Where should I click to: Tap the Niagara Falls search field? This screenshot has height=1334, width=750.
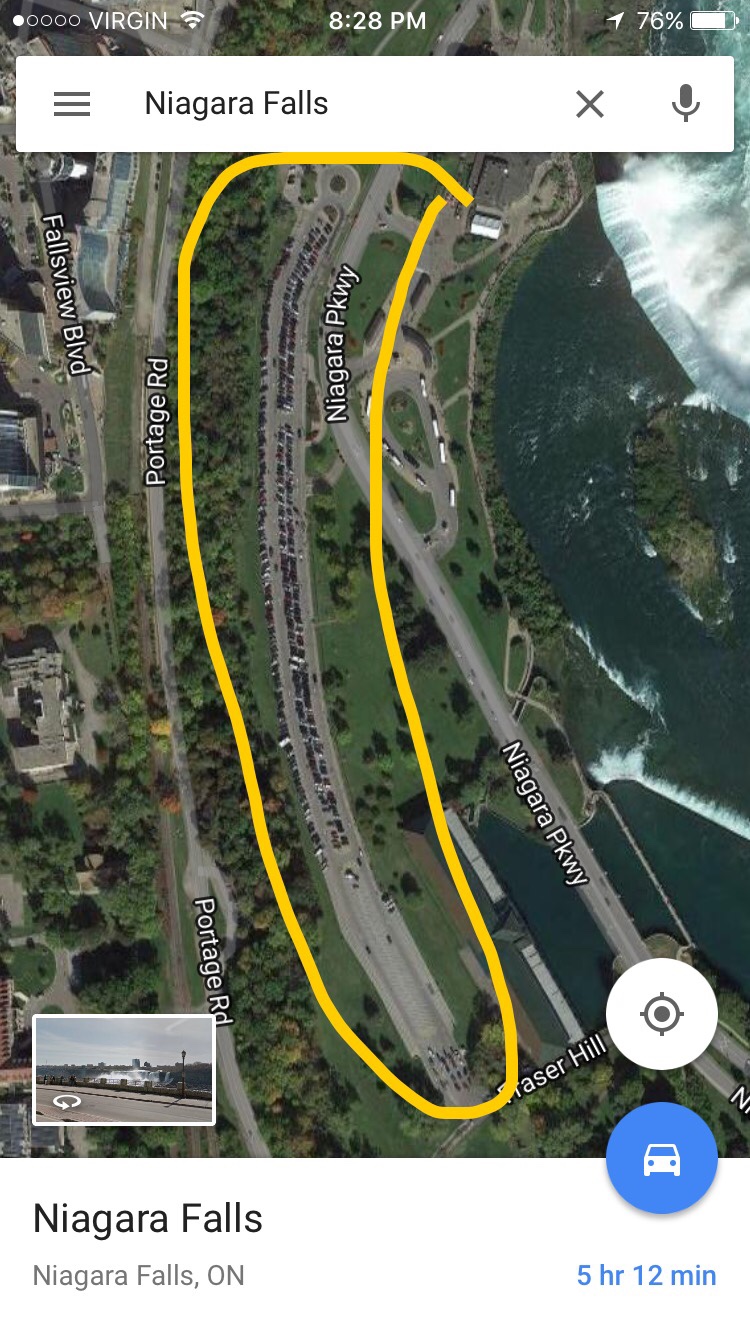[x=340, y=104]
